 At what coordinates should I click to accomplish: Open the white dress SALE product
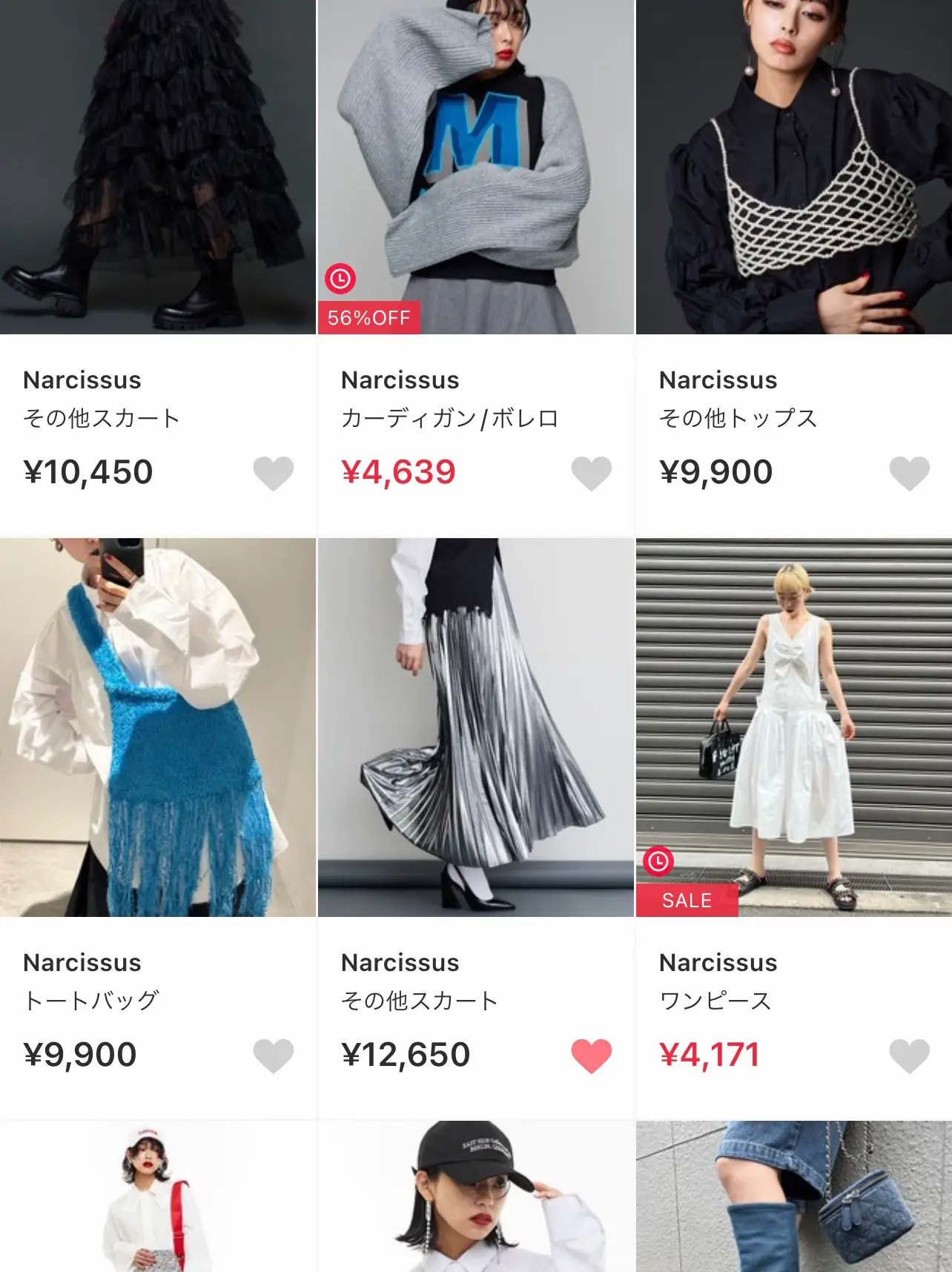(x=793, y=726)
